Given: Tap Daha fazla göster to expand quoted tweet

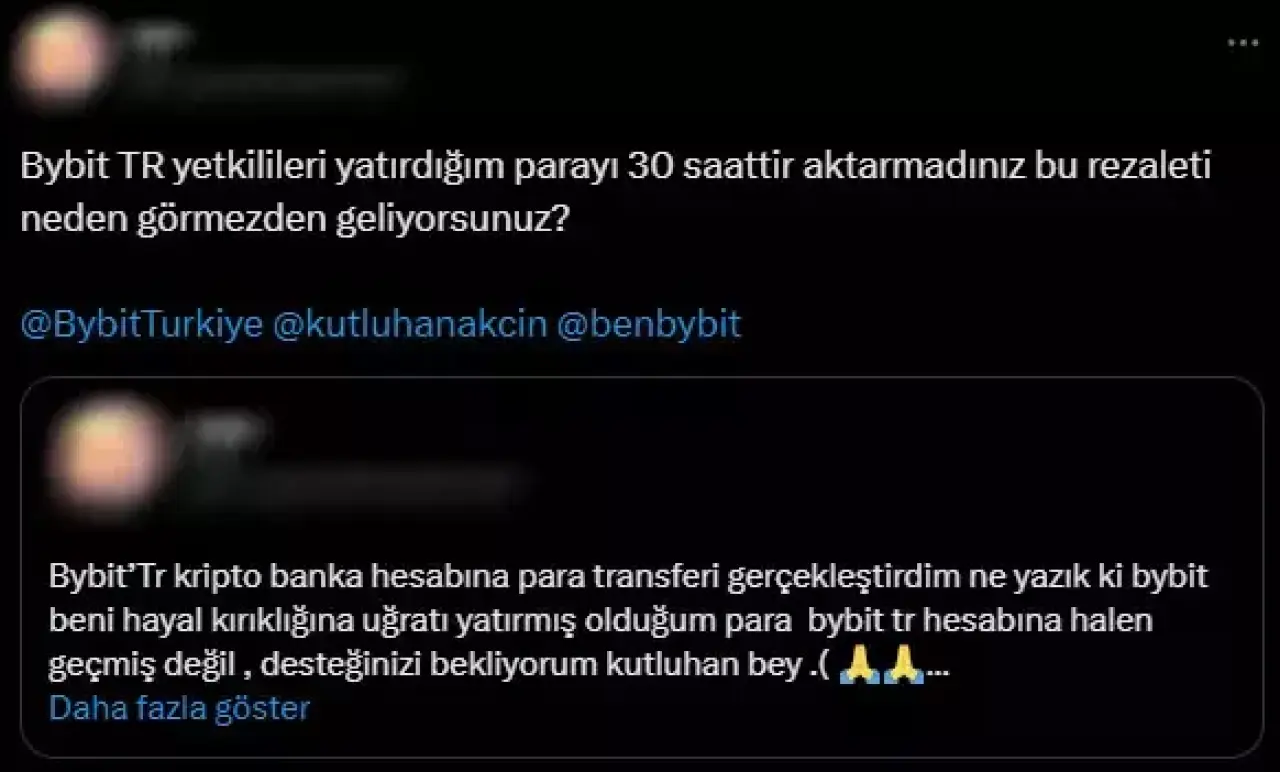Looking at the screenshot, I should [x=179, y=708].
